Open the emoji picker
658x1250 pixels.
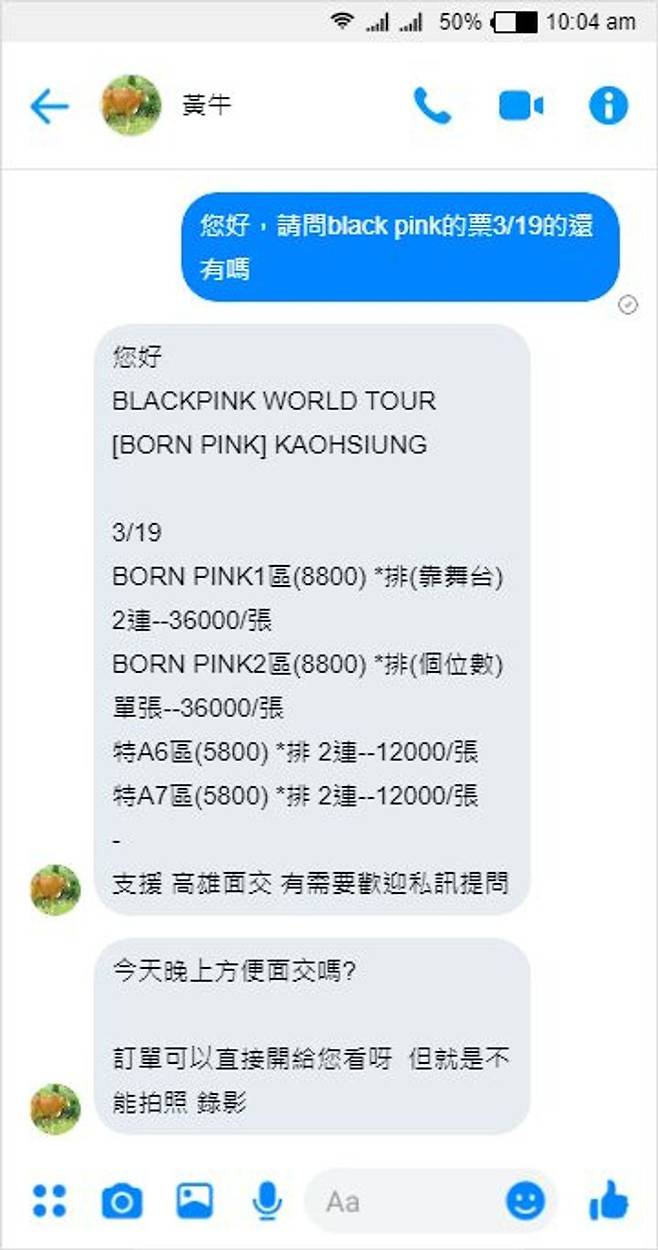tap(525, 1200)
